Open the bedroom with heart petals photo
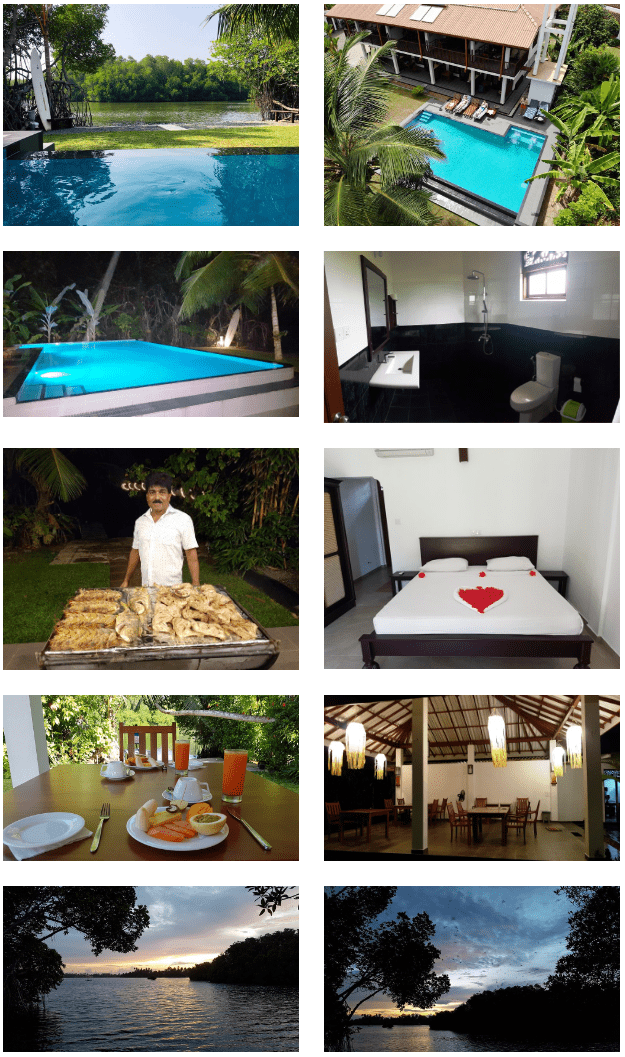This screenshot has width=625, height=1057. tap(471, 558)
